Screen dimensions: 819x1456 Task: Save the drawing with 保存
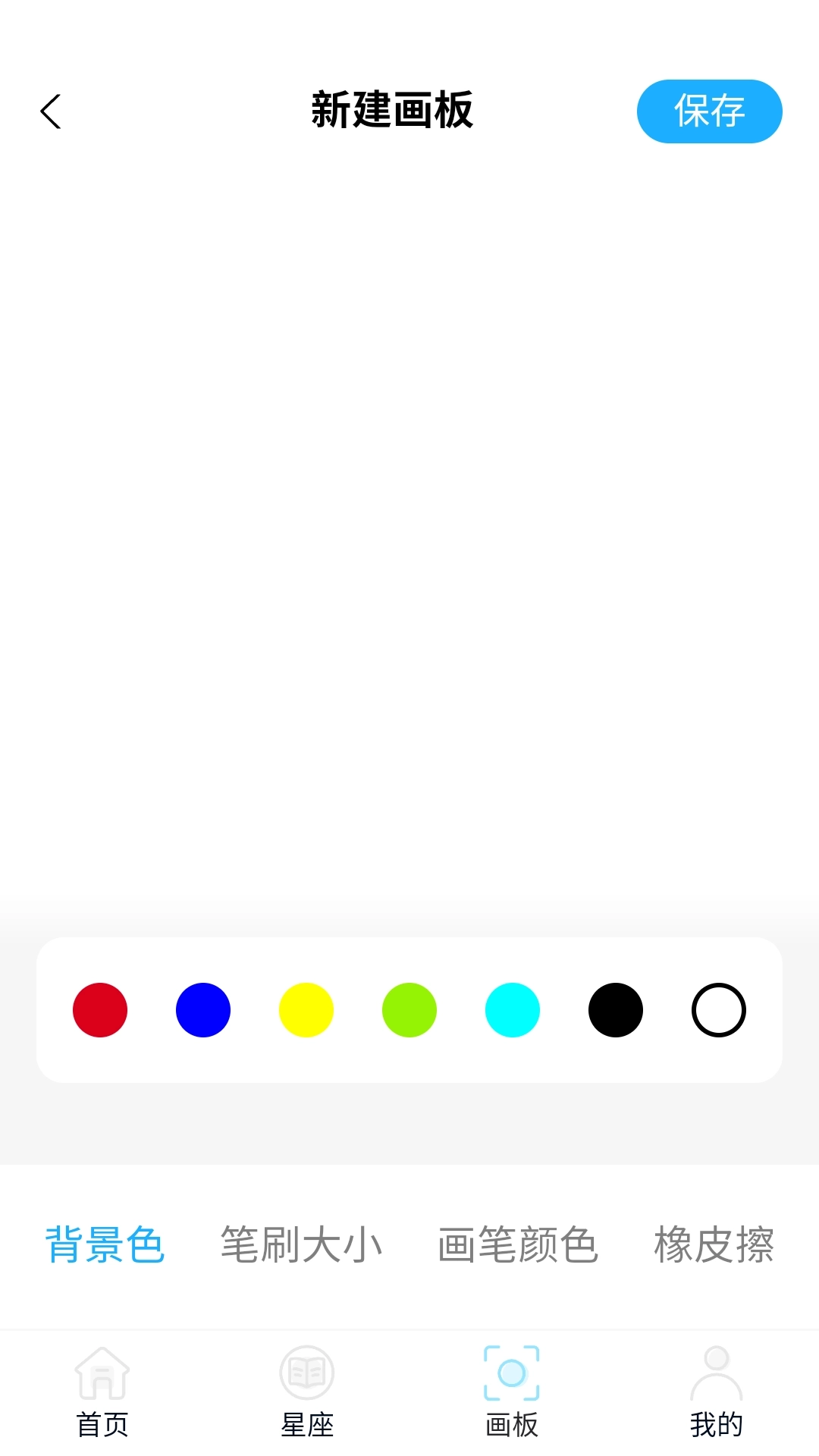pos(709,111)
